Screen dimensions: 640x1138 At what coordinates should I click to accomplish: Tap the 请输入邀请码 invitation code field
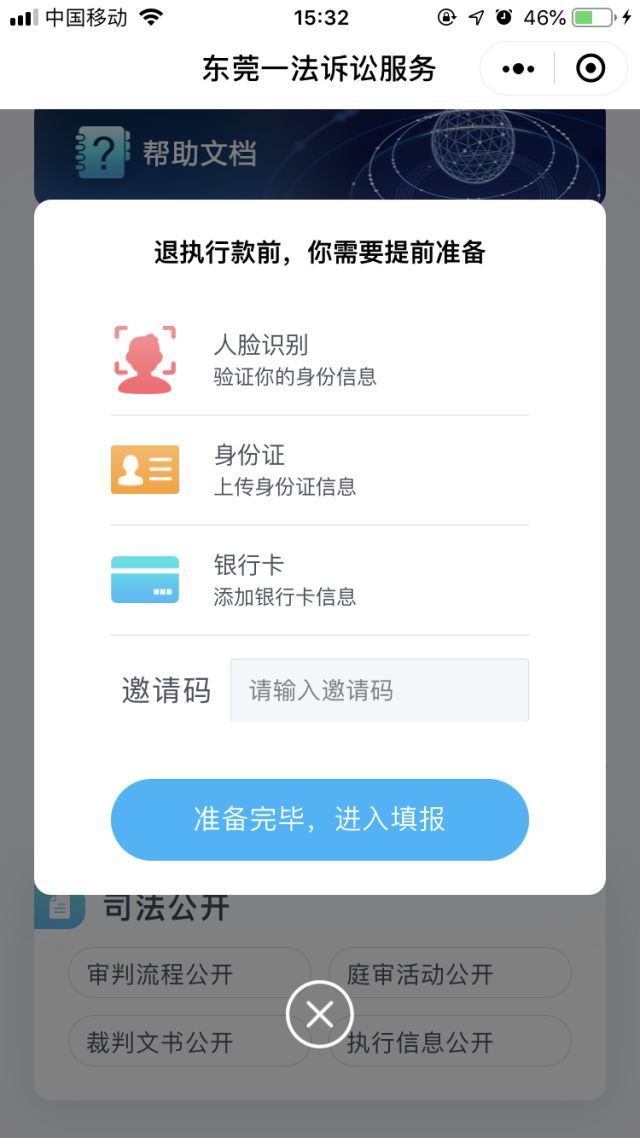click(379, 690)
